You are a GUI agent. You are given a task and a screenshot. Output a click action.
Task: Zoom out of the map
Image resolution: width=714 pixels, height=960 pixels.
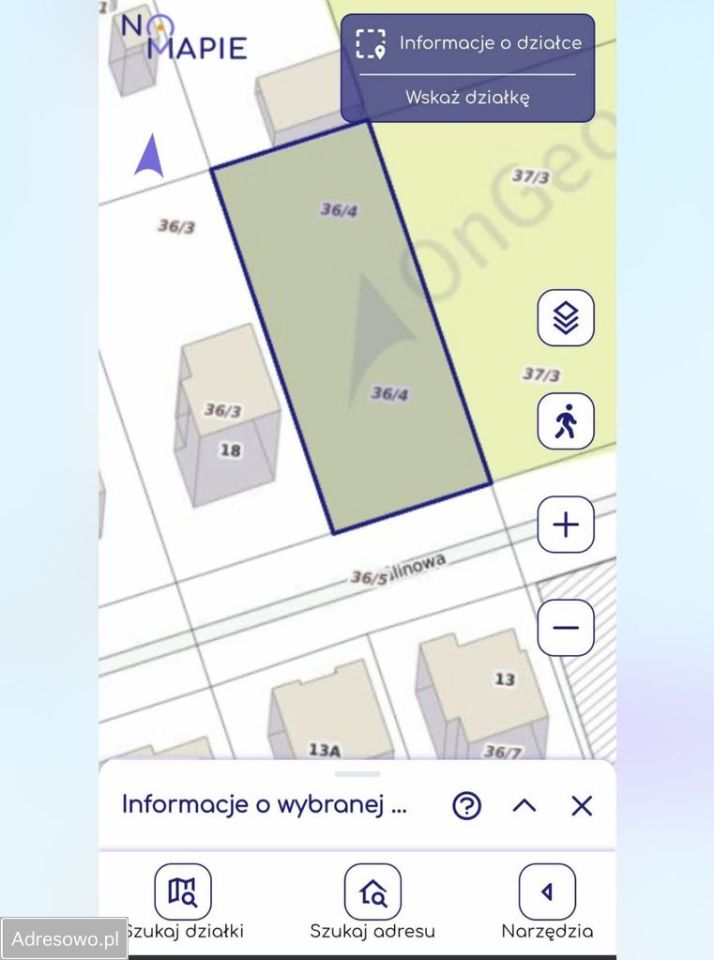(566, 628)
